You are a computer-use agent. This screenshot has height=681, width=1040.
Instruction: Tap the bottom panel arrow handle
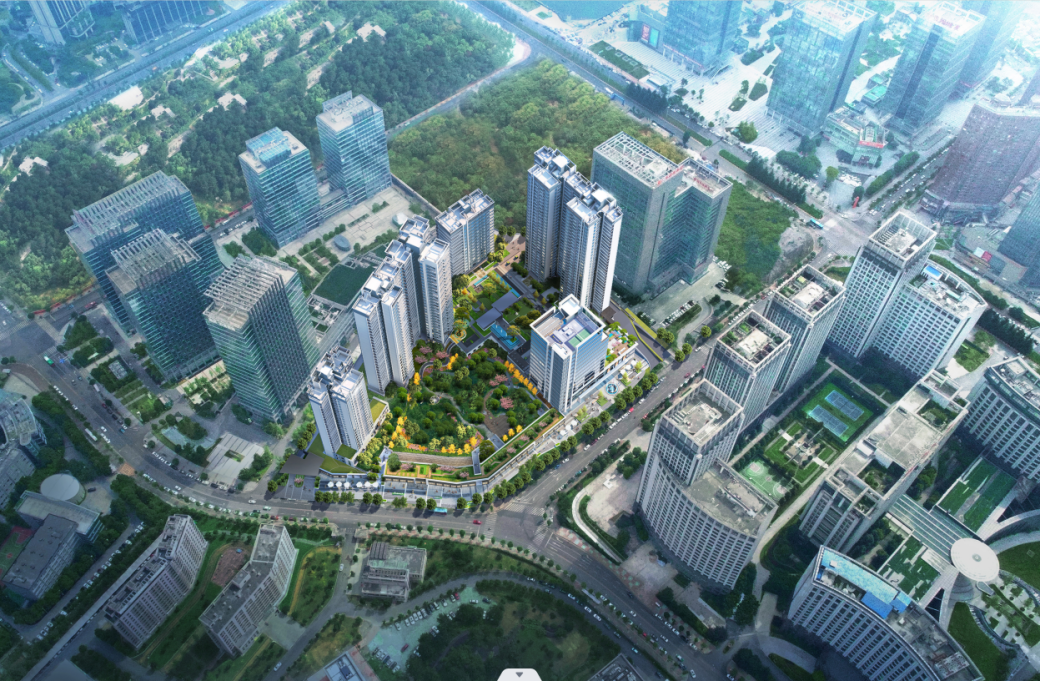(519, 675)
